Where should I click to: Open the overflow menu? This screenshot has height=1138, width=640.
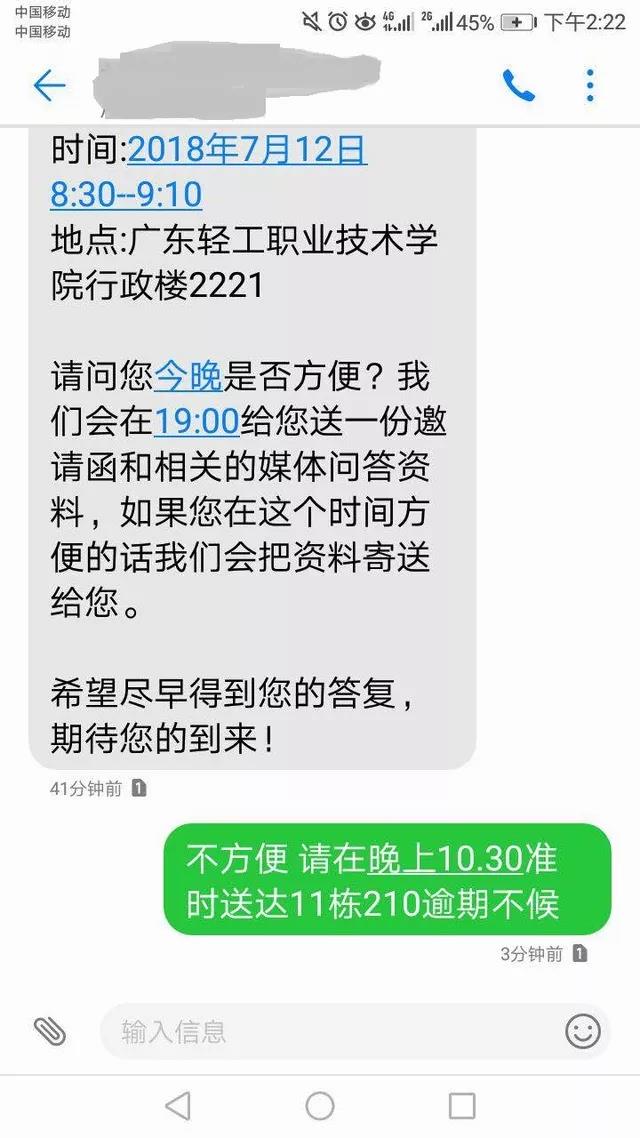590,87
